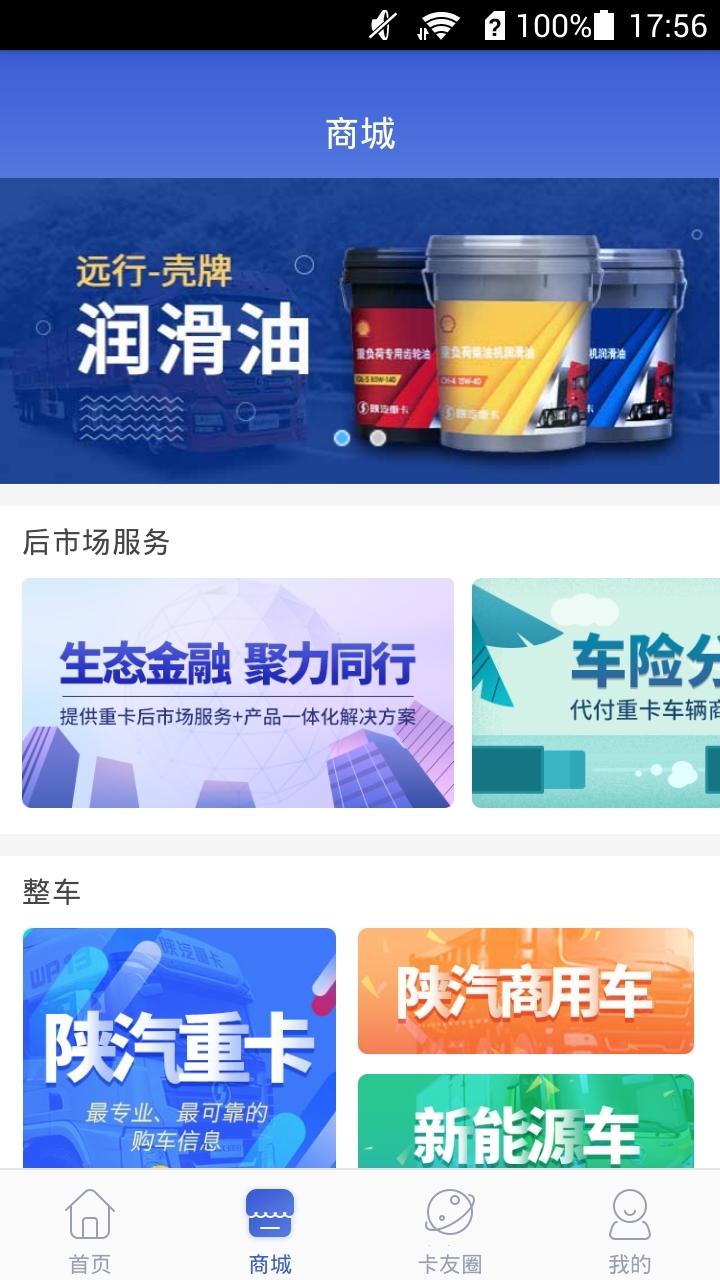The height and width of the screenshot is (1280, 720).
Task: Open the 陕汽重卡 vehicle card
Action: coord(179,1048)
